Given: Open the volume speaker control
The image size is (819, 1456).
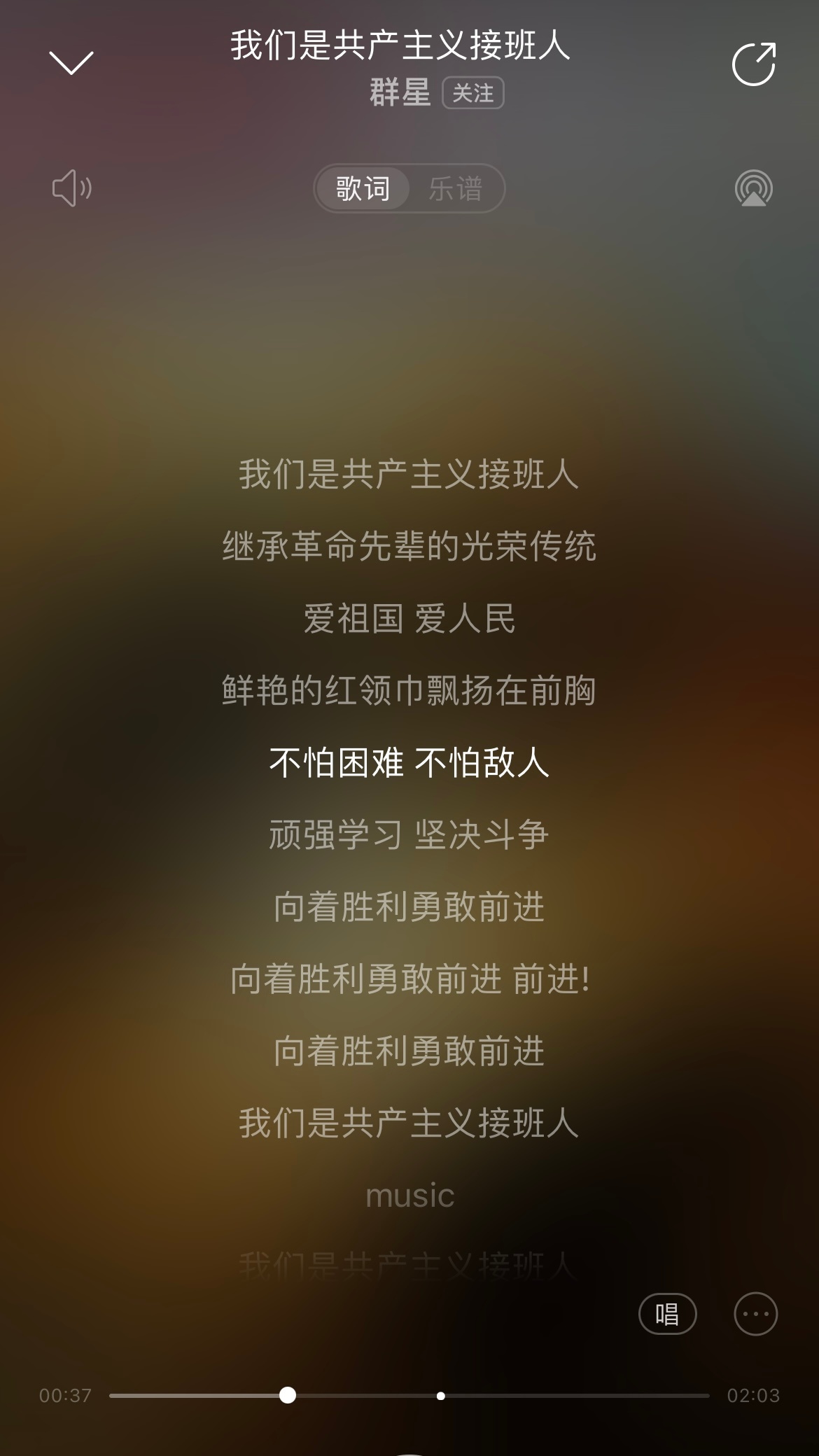Looking at the screenshot, I should (x=71, y=189).
